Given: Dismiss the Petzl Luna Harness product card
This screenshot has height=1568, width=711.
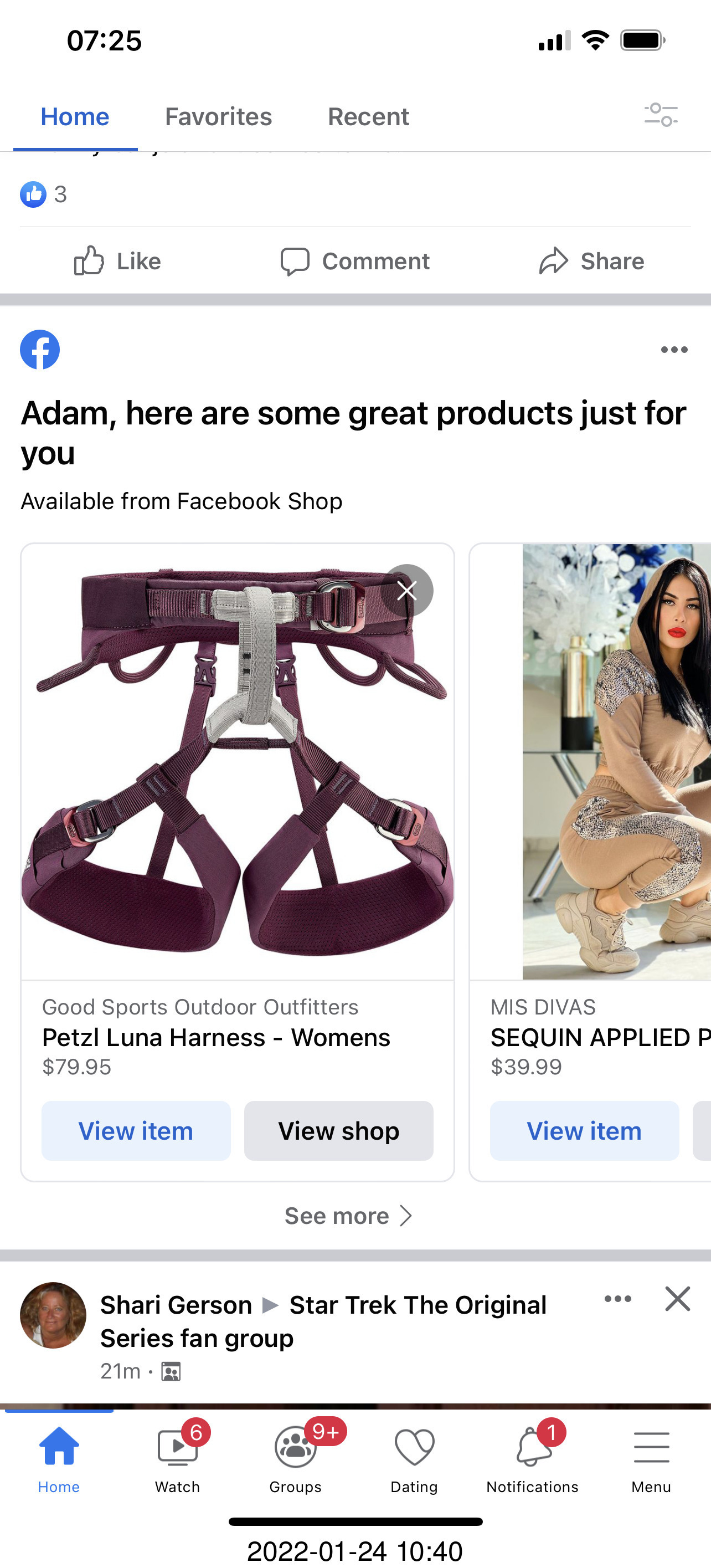Looking at the screenshot, I should pyautogui.click(x=407, y=591).
